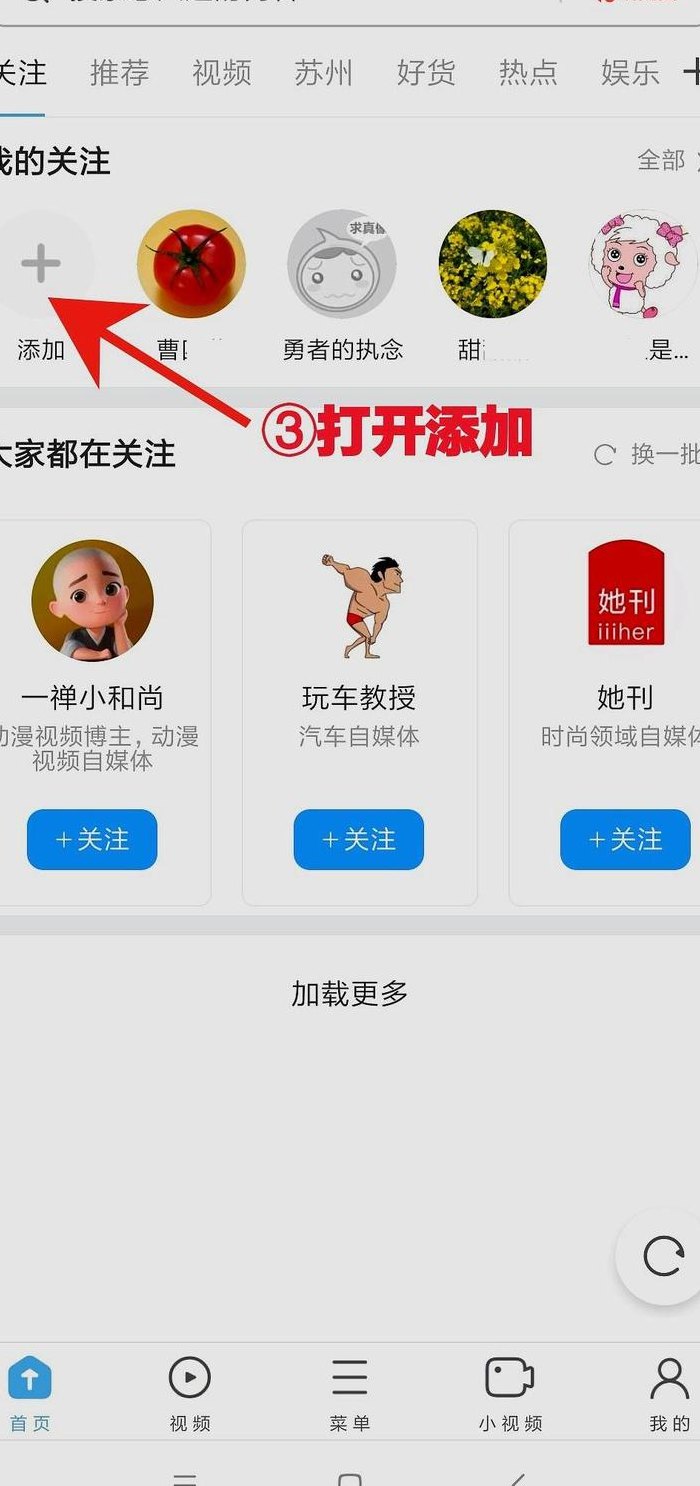Image resolution: width=700 pixels, height=1486 pixels.
Task: Switch to the 视频 top tab
Action: [x=221, y=72]
